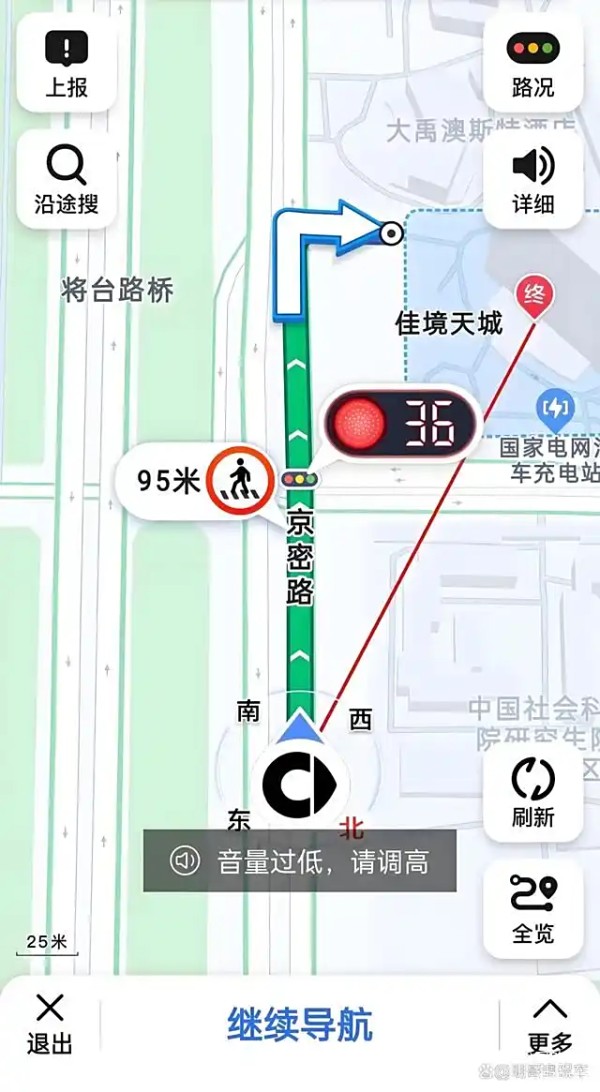Switch voice mode via 详细 button

coord(533,180)
